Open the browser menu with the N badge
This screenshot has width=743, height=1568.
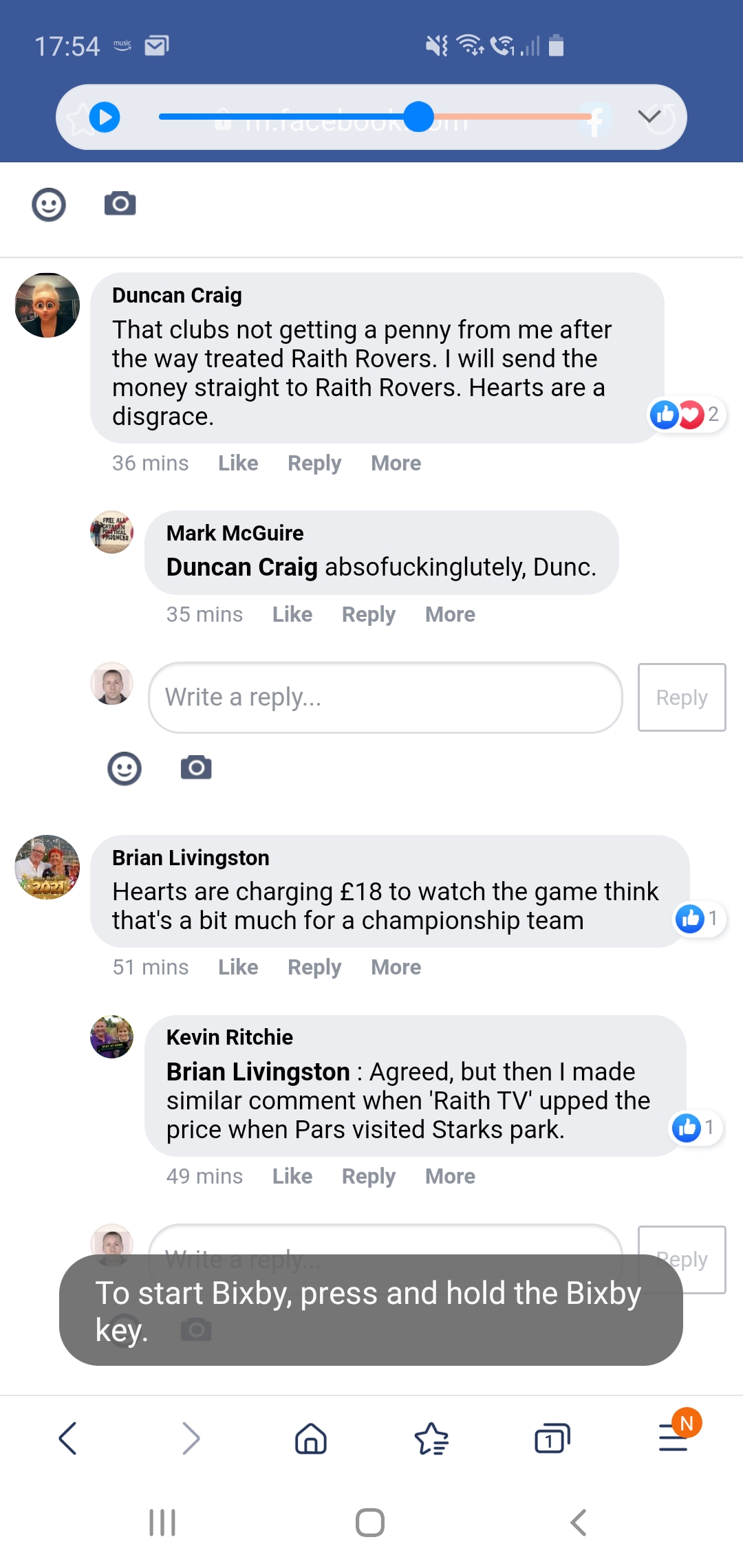[674, 1436]
